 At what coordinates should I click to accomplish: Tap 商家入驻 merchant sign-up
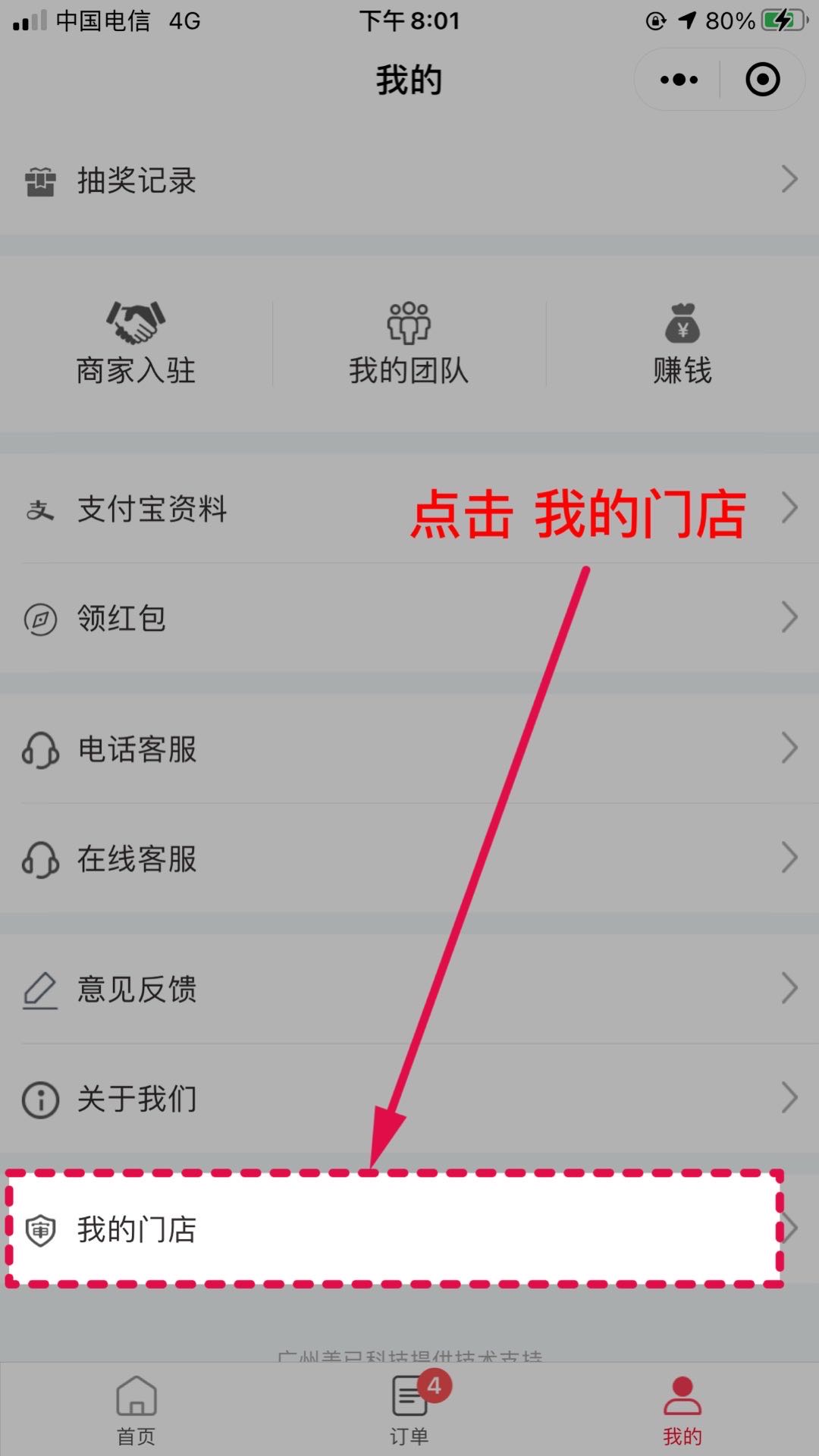click(x=136, y=344)
